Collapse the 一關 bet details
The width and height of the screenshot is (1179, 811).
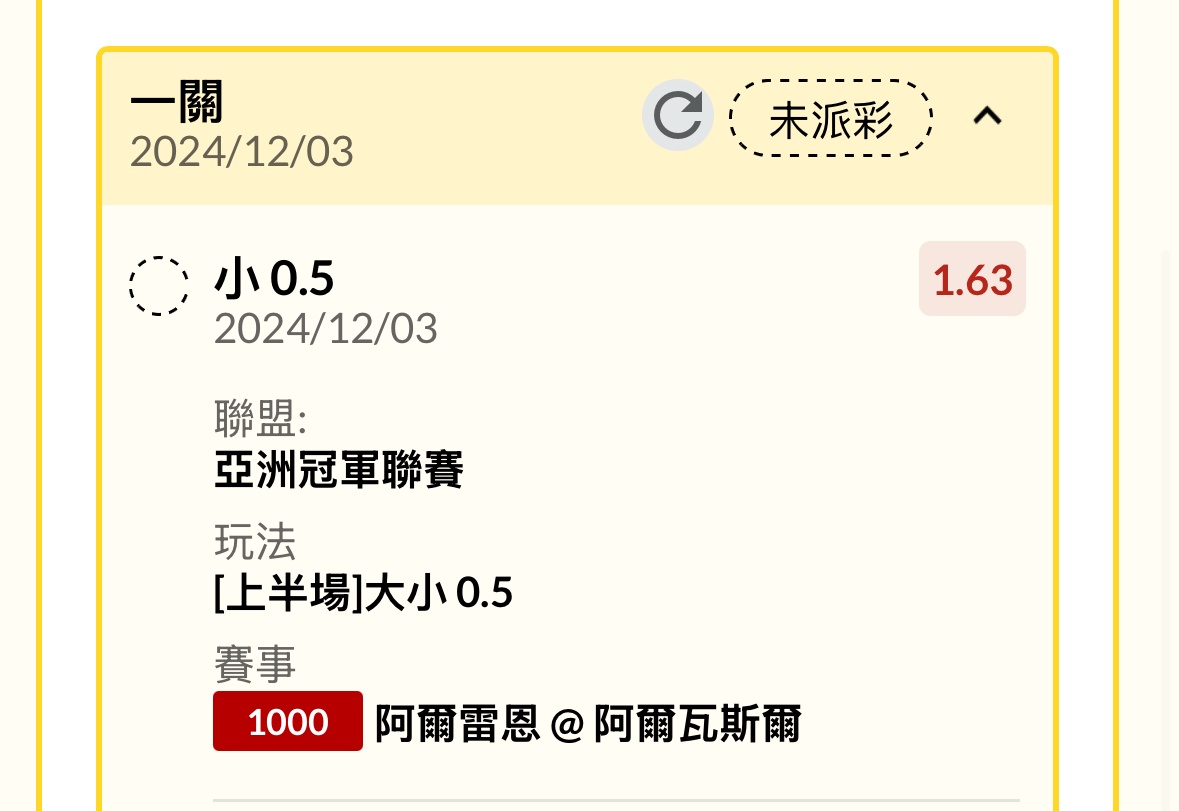click(x=987, y=117)
